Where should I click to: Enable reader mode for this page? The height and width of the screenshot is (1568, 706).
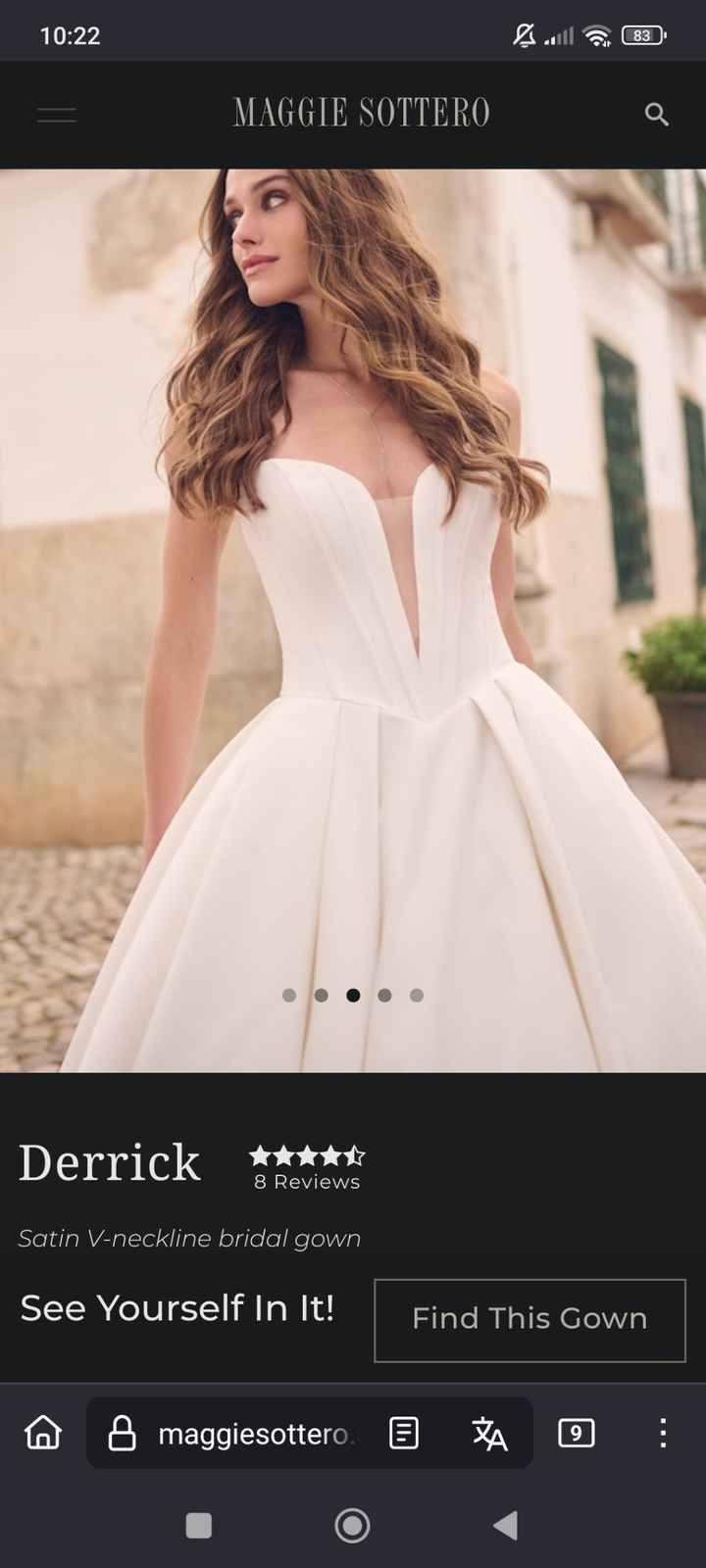click(x=404, y=1433)
